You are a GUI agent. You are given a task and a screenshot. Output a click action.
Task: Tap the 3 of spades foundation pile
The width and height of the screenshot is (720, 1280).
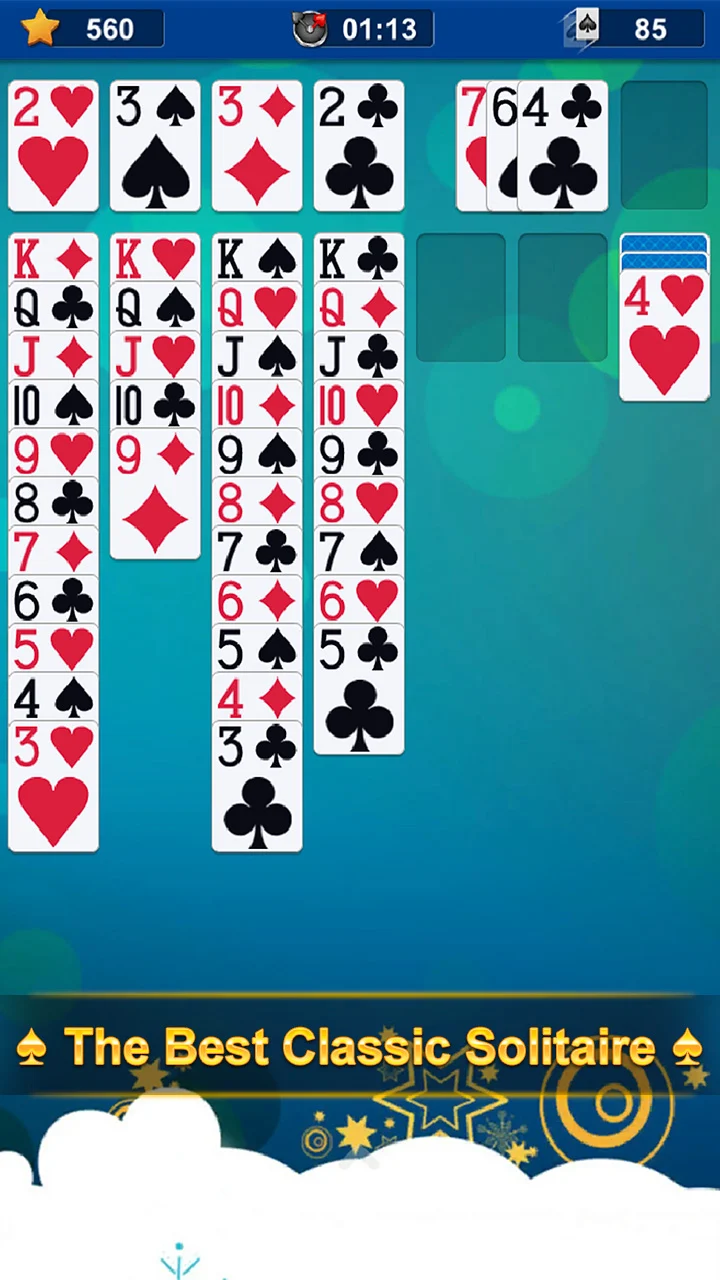[x=155, y=146]
